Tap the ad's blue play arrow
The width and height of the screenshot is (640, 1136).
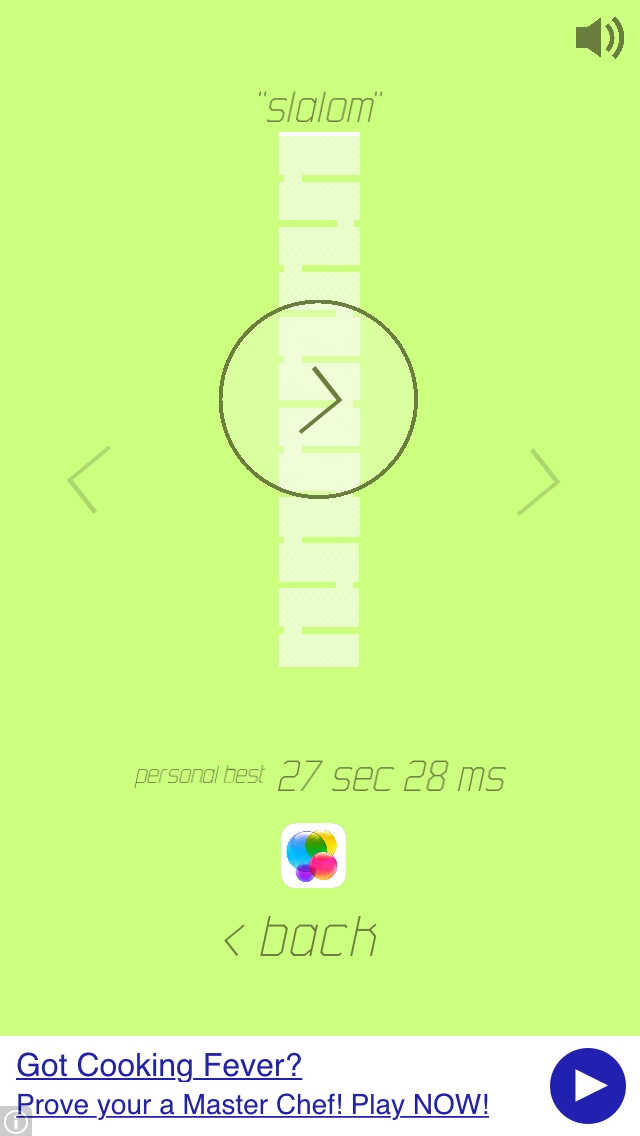(588, 1086)
